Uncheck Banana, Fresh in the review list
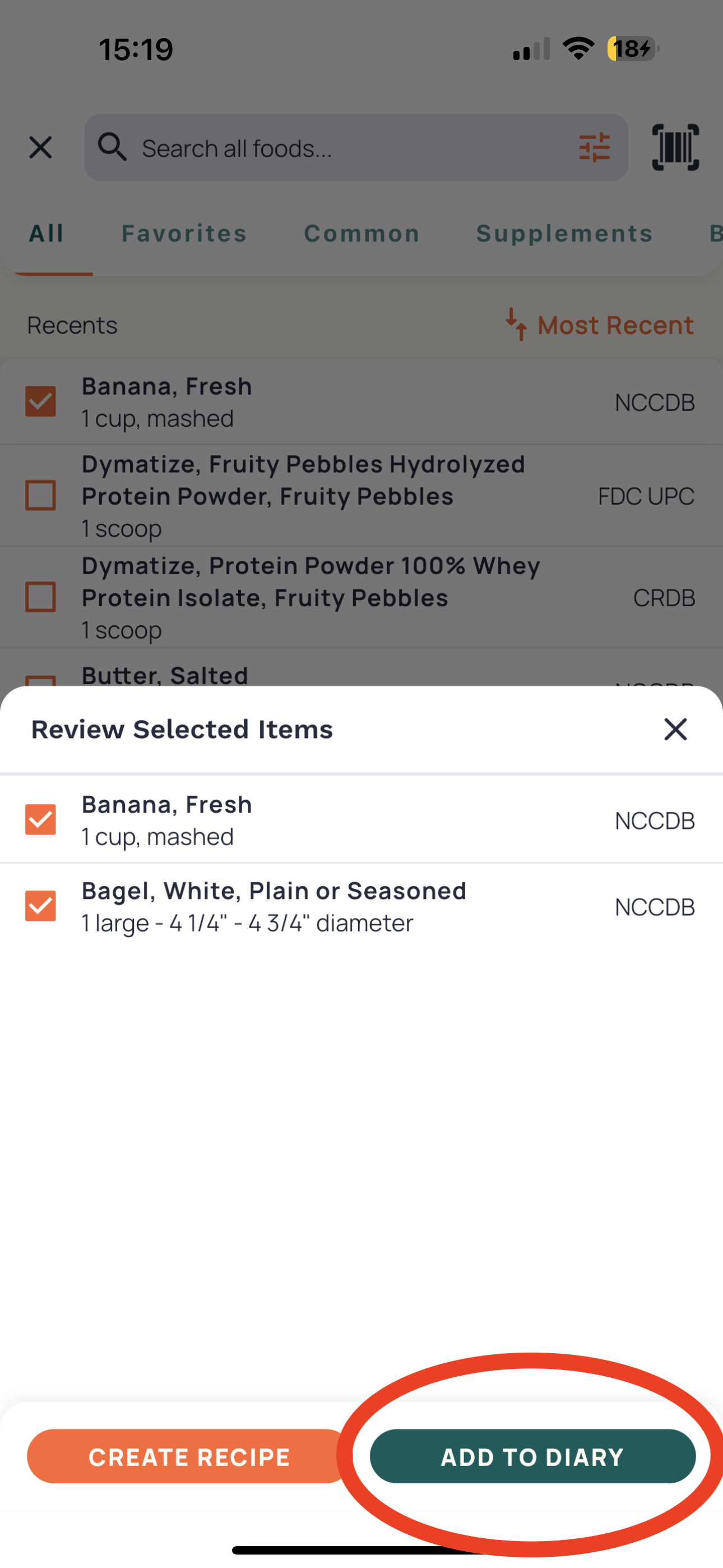 click(40, 820)
